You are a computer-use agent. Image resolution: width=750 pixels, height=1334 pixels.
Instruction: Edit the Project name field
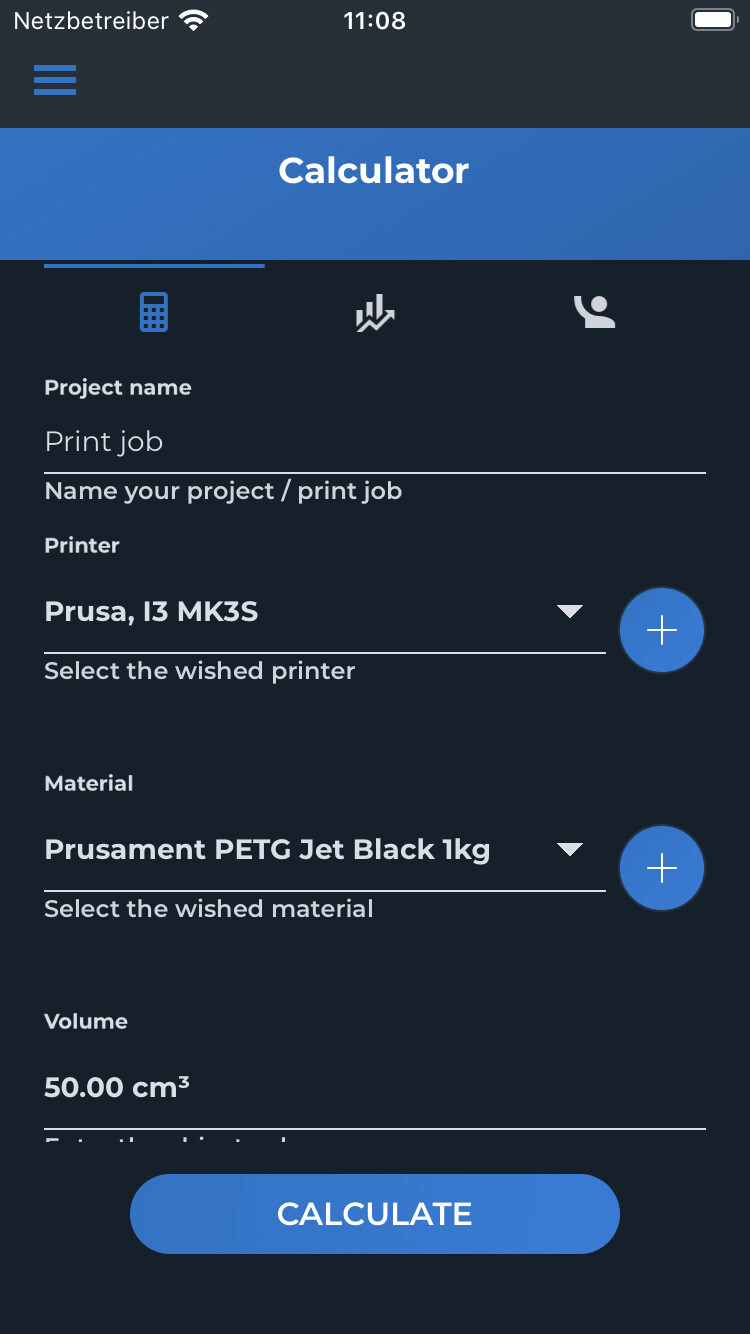[375, 441]
